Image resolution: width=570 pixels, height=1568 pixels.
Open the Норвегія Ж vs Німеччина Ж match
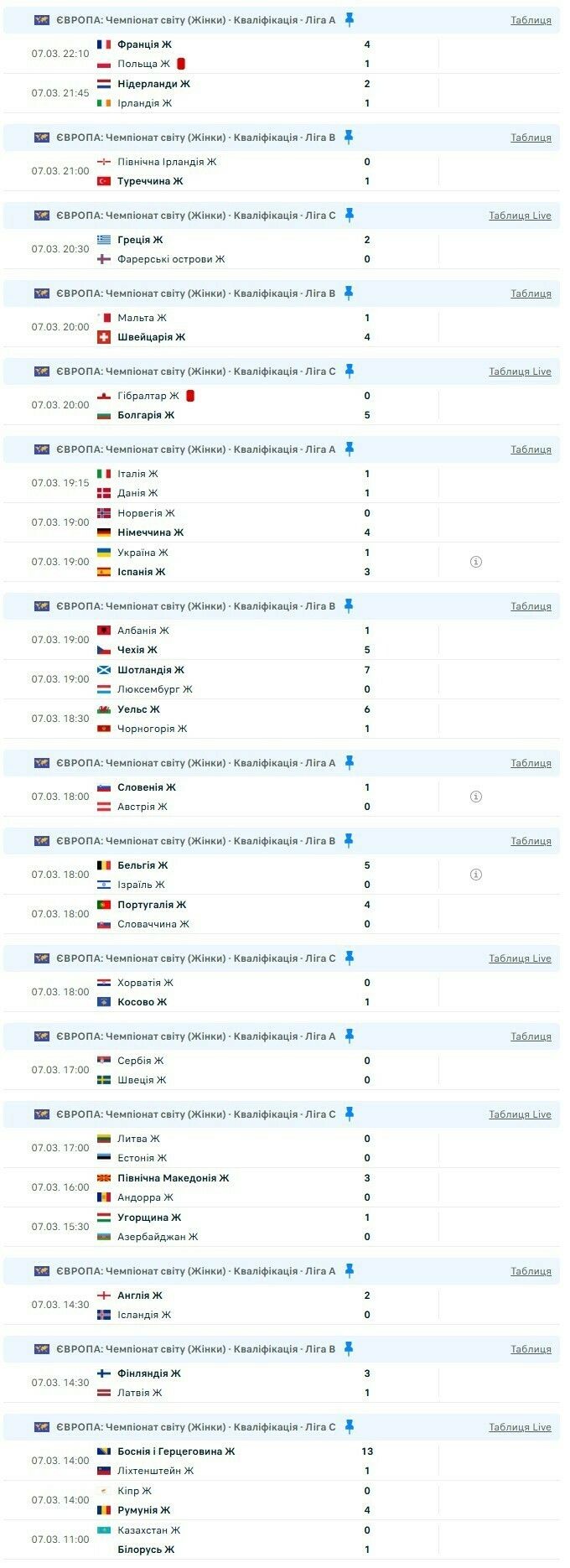282,522
